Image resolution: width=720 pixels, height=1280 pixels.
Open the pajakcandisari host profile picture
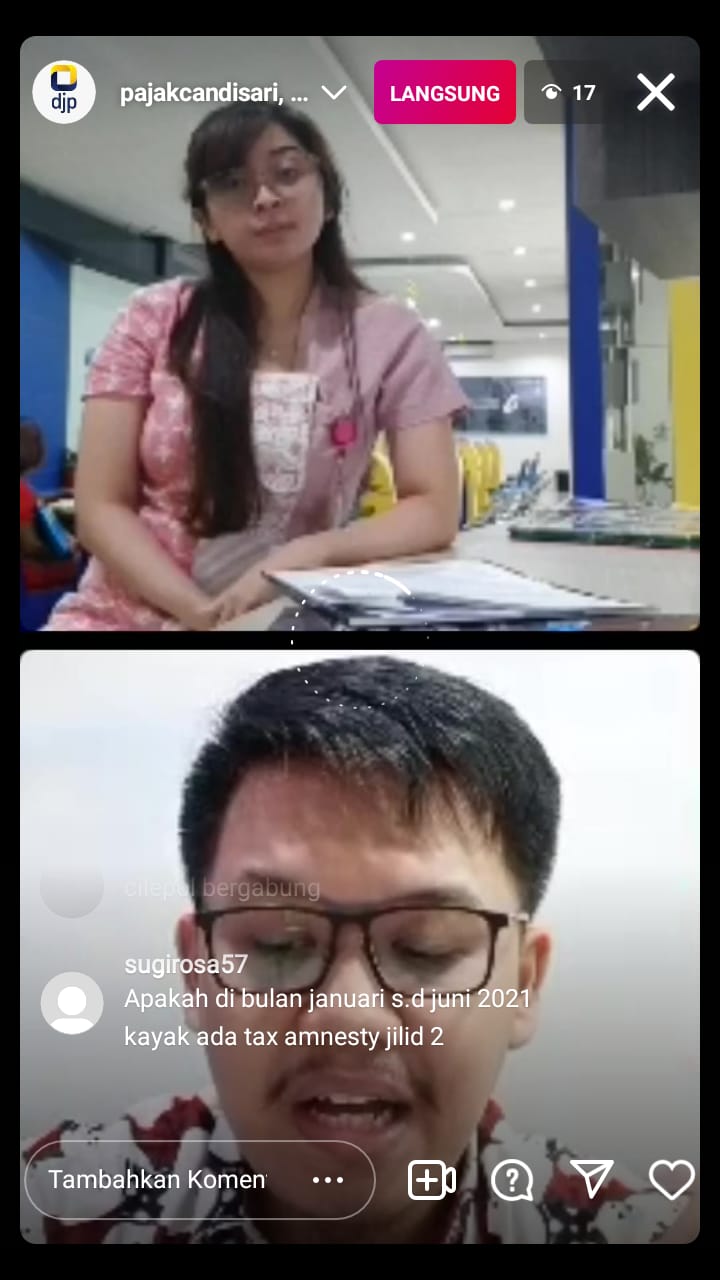pyautogui.click(x=64, y=93)
